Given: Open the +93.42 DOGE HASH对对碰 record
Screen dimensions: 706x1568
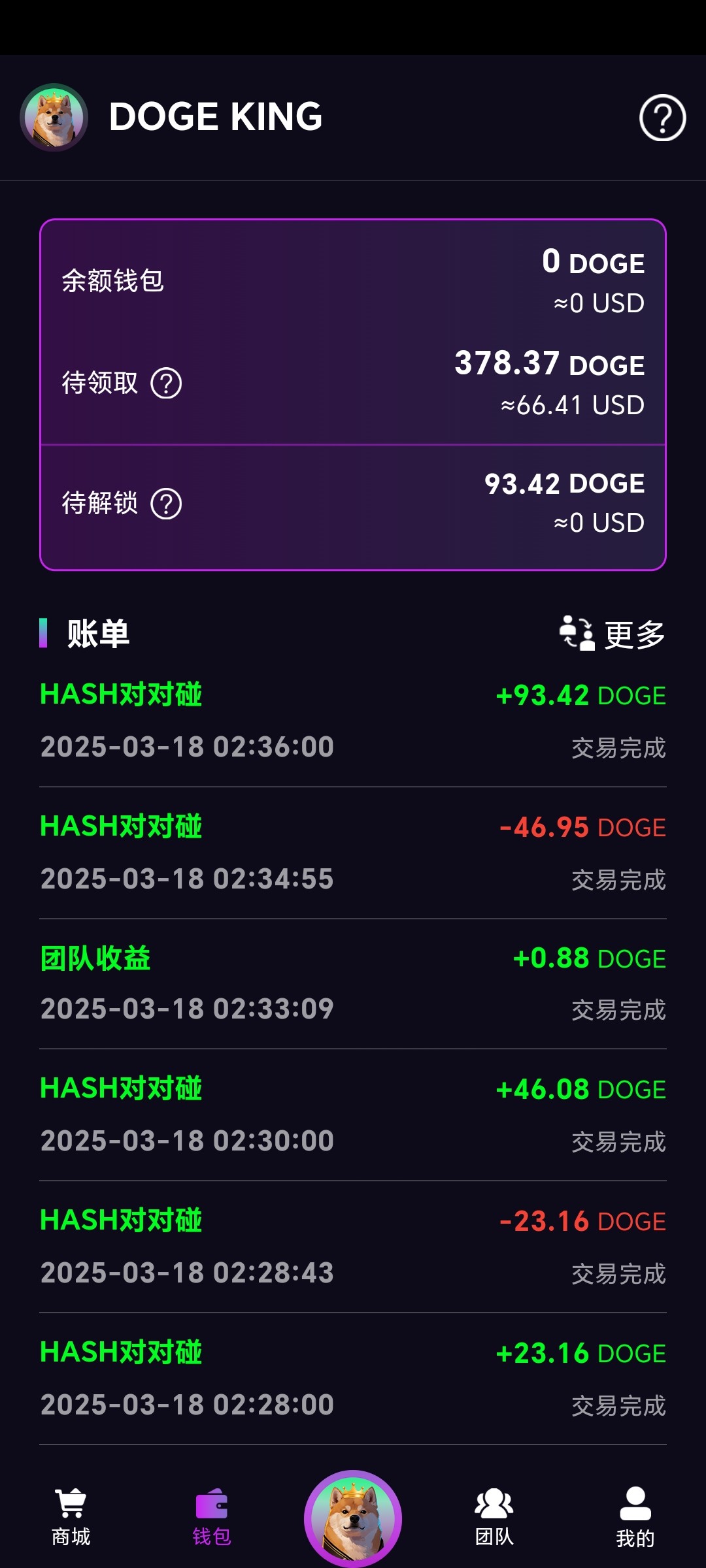Looking at the screenshot, I should pos(353,721).
